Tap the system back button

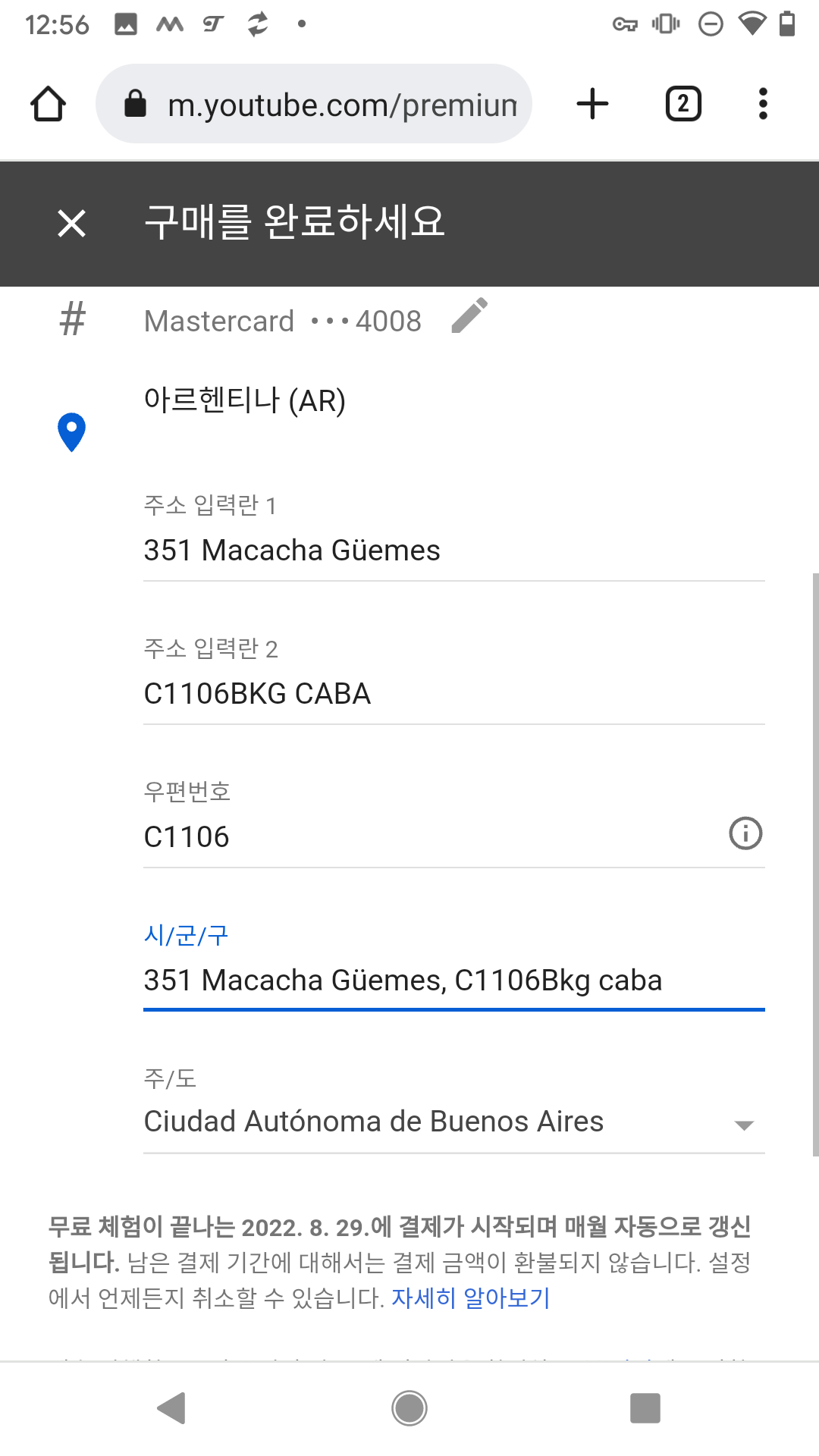tap(172, 1408)
